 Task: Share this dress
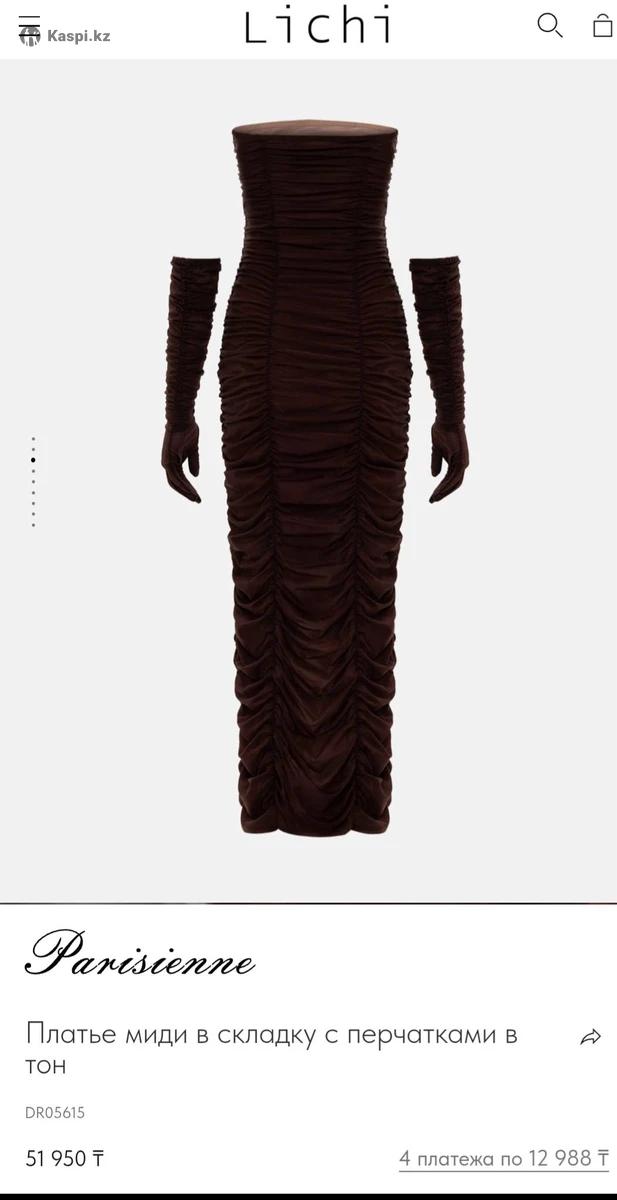[590, 1037]
